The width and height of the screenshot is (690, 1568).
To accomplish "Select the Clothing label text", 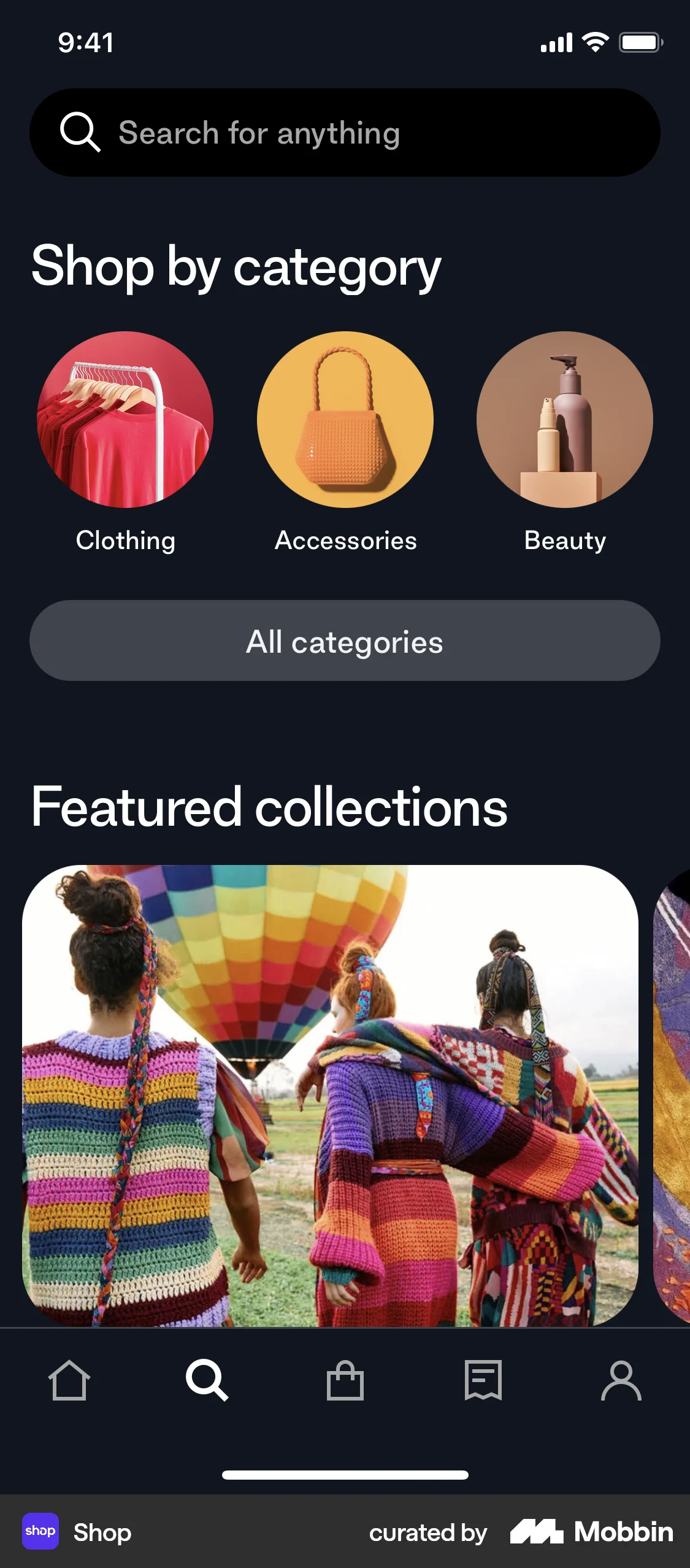I will (125, 540).
